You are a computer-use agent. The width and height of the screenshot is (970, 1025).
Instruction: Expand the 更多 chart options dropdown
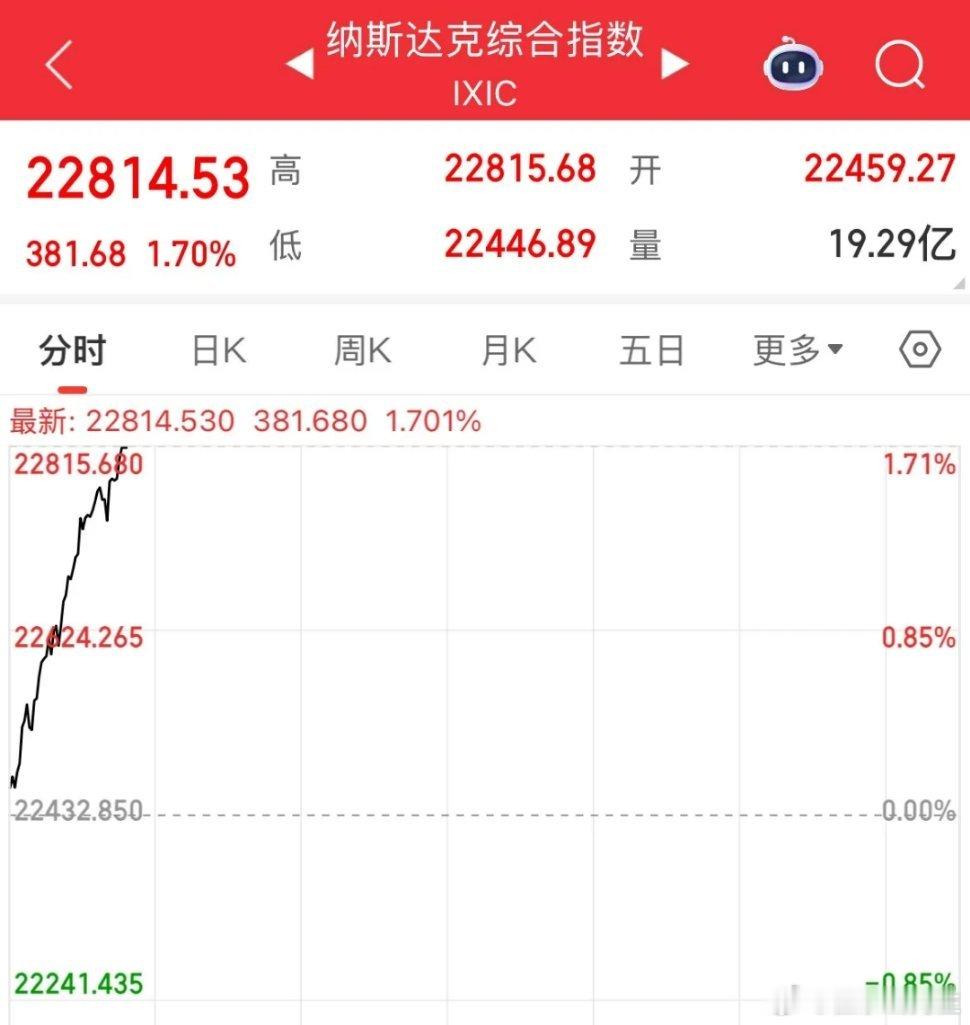pos(795,349)
